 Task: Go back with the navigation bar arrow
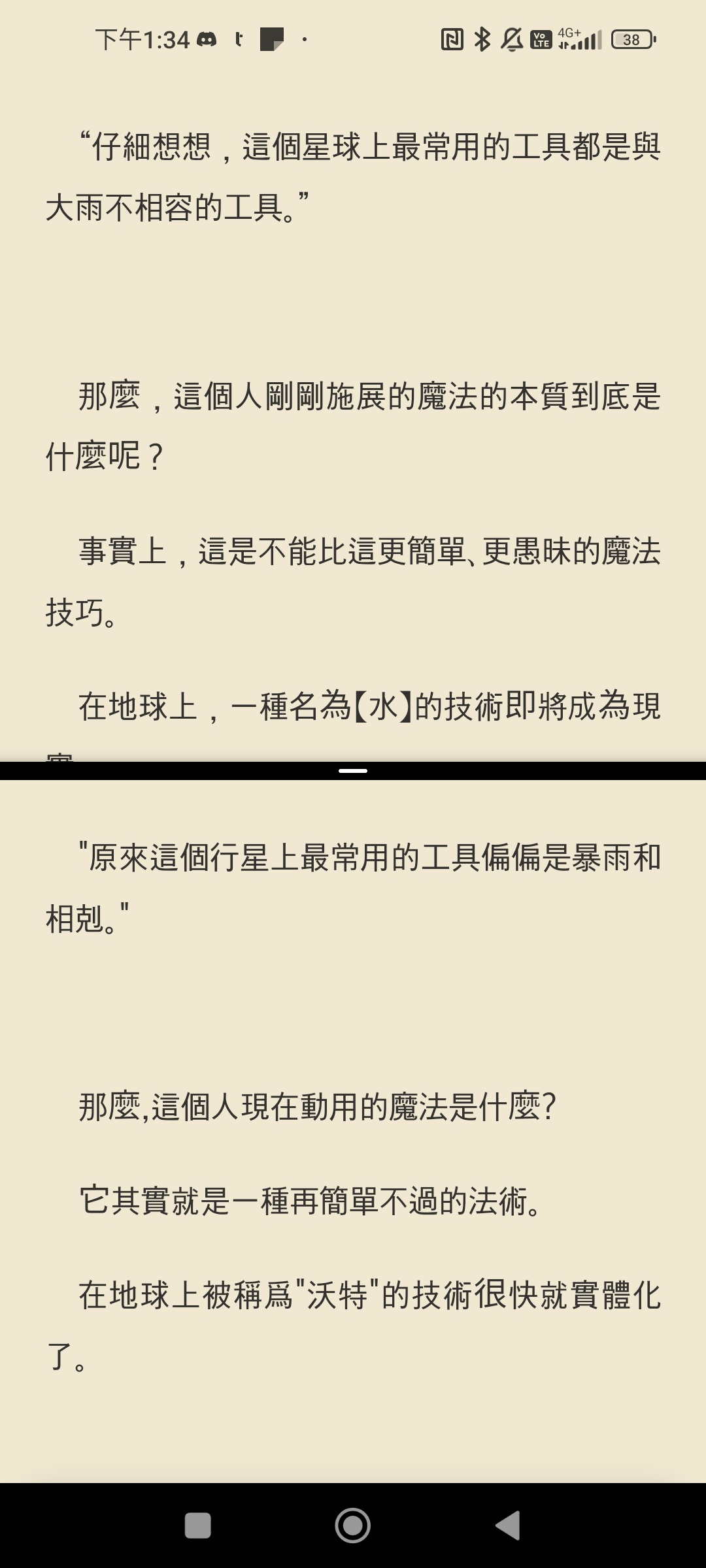tap(508, 1526)
